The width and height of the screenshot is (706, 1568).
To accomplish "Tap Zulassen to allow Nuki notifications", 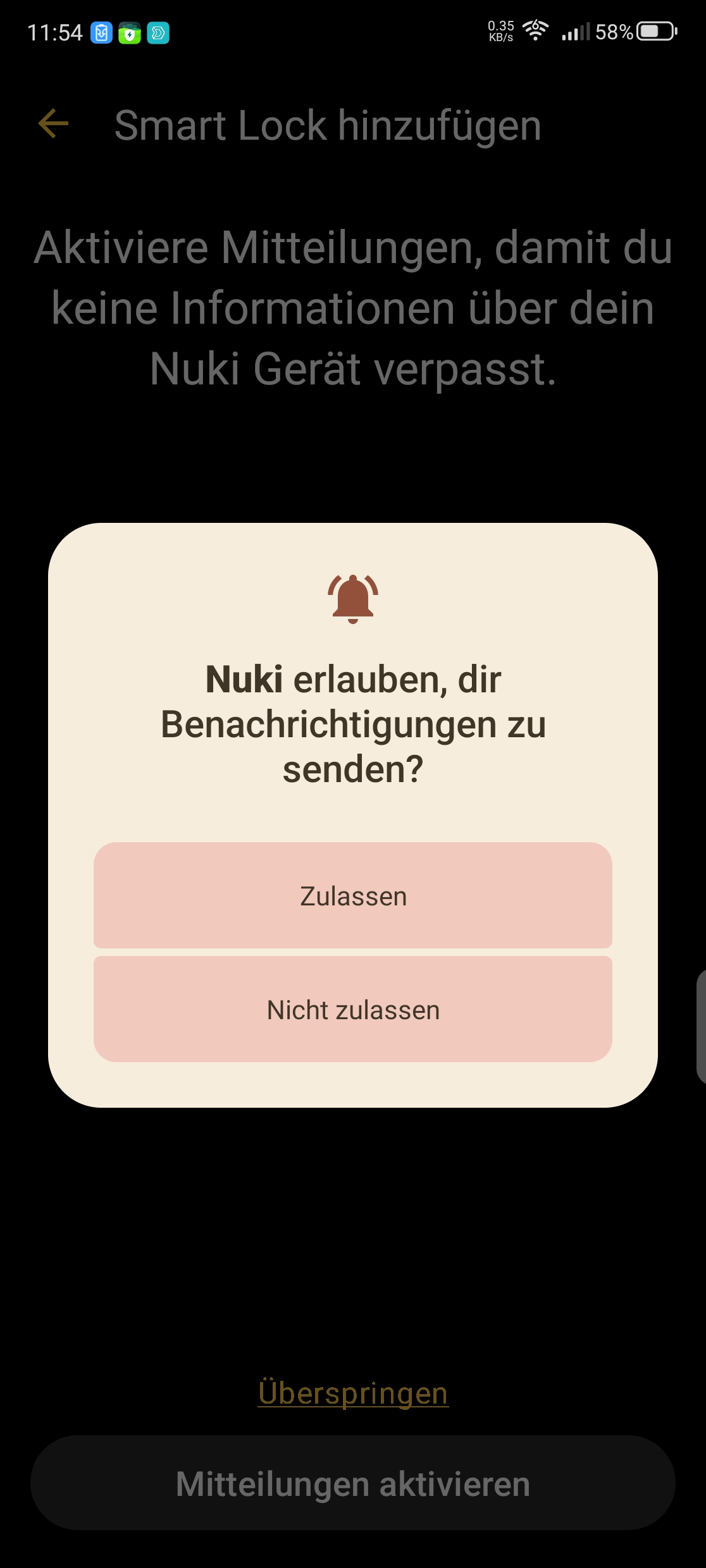I will click(352, 895).
